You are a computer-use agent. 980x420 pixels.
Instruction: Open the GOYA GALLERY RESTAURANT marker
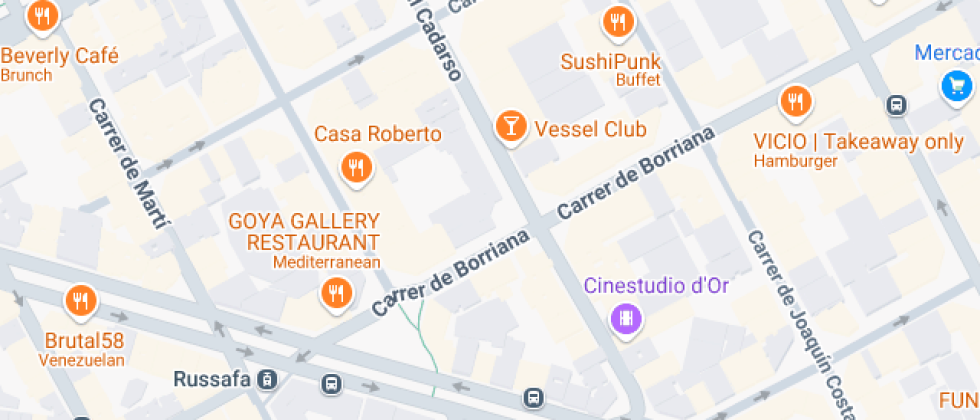point(335,294)
